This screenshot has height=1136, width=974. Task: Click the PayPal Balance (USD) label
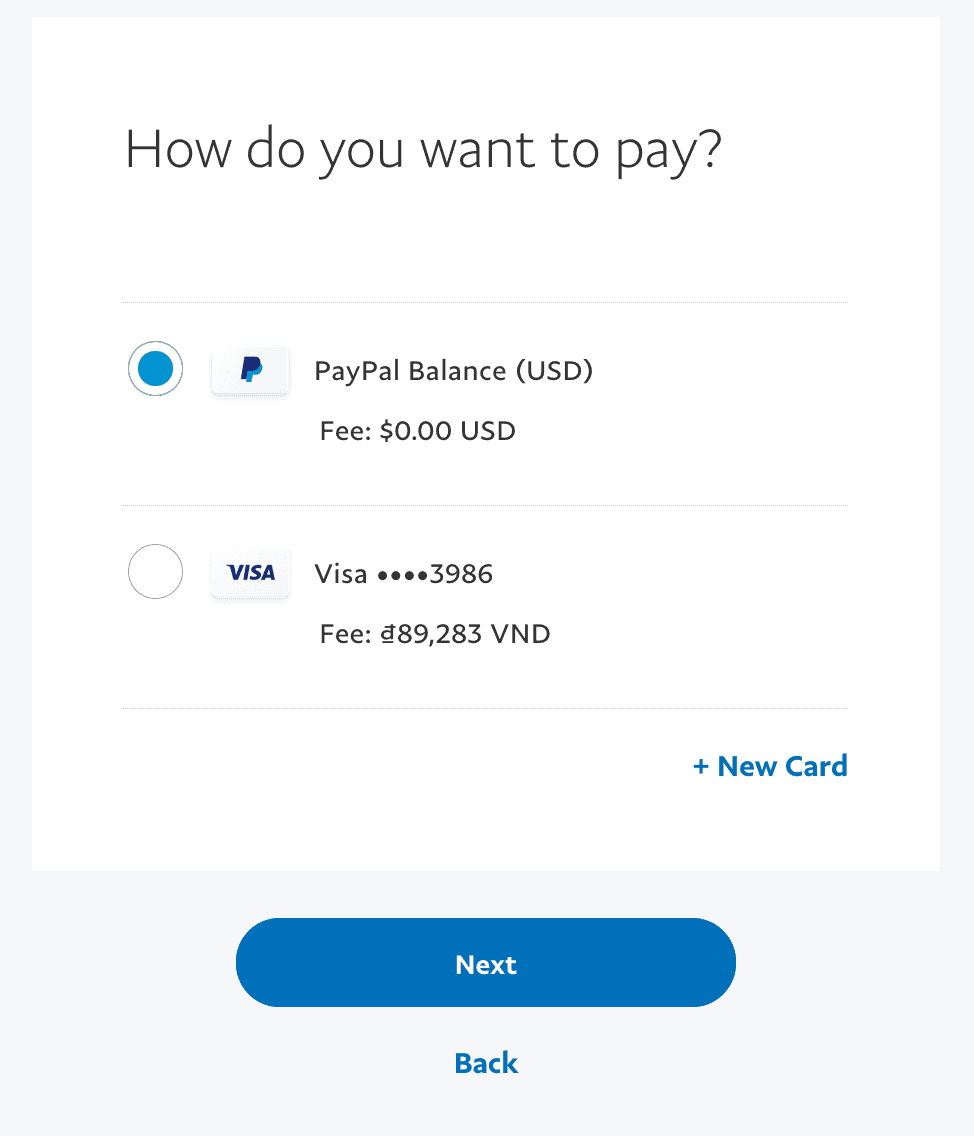point(454,370)
